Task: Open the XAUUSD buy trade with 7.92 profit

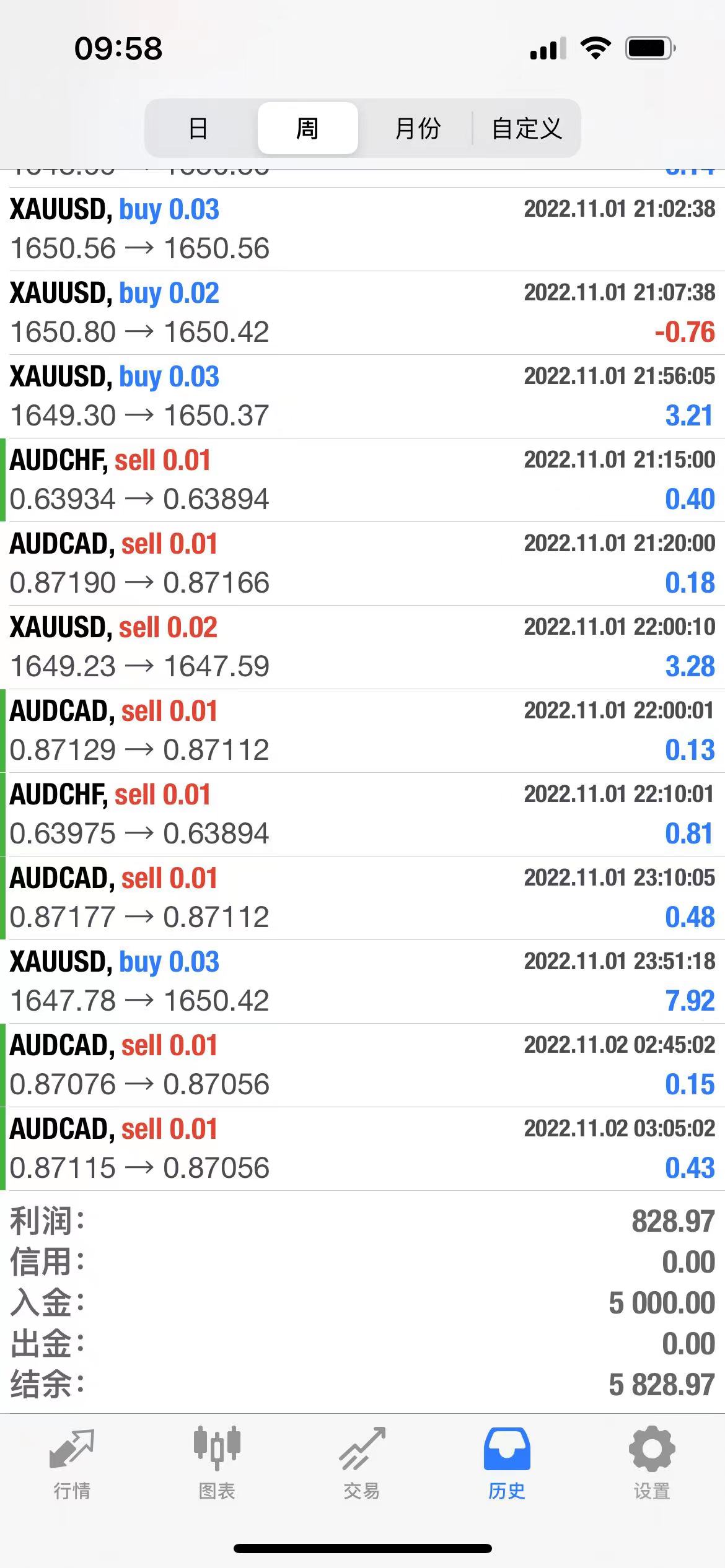Action: click(x=362, y=982)
